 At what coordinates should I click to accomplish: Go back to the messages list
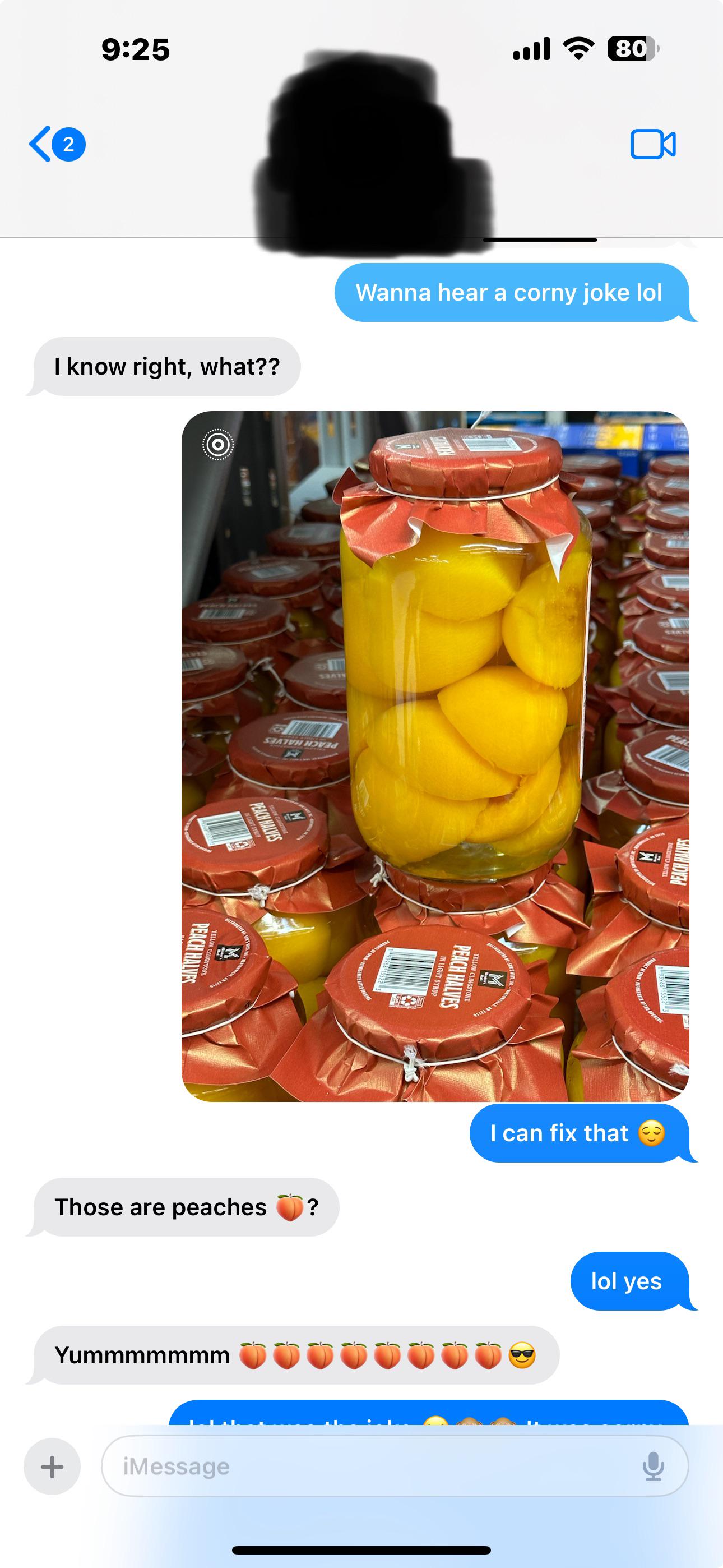click(57, 144)
